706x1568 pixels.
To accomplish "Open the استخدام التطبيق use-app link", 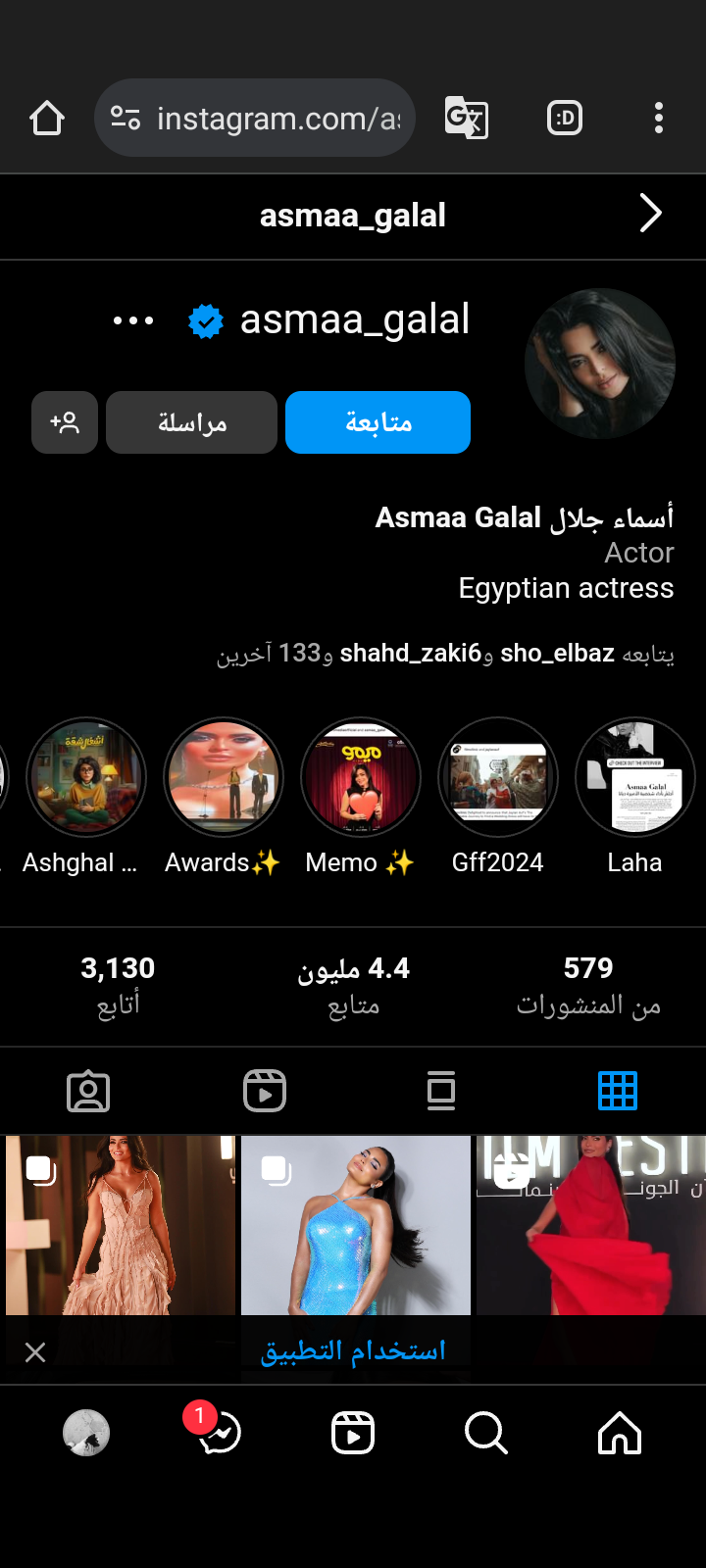I will (353, 1351).
